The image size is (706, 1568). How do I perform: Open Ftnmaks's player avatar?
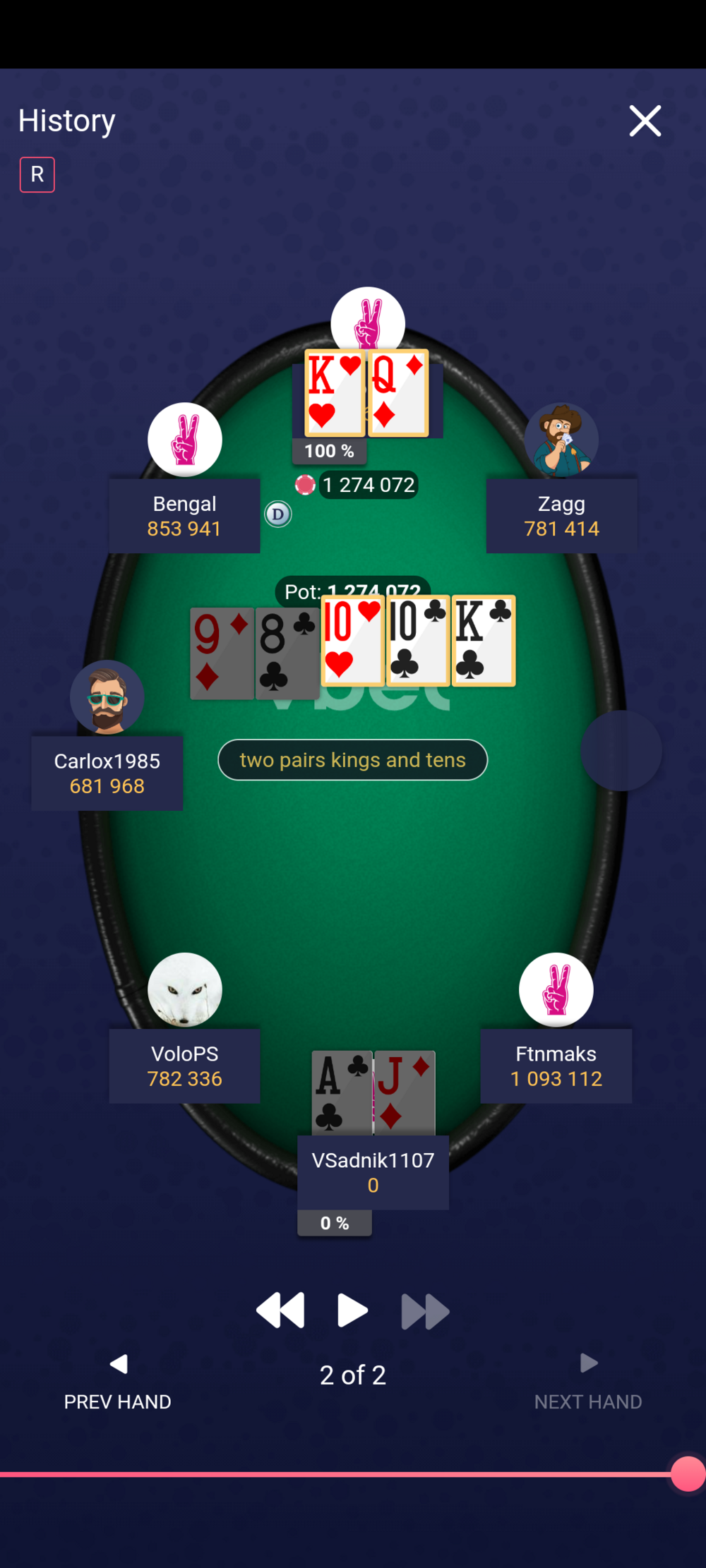(x=556, y=989)
